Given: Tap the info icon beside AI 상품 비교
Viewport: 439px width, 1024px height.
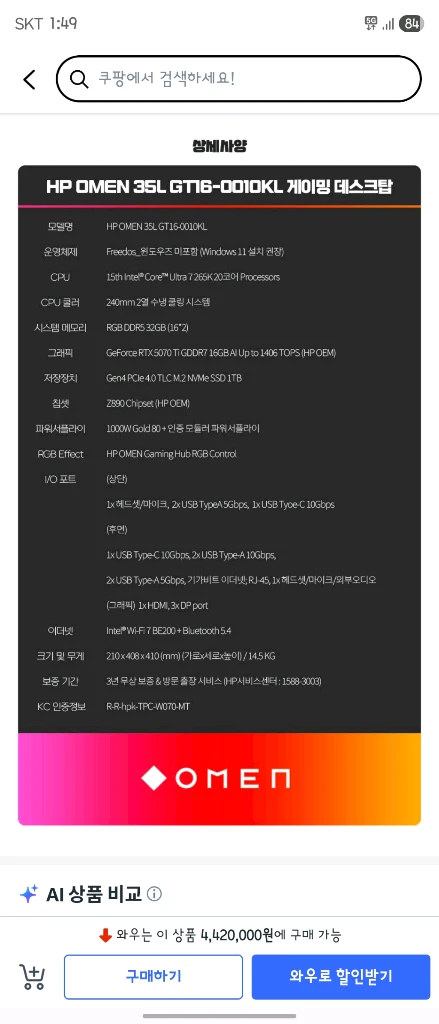Looking at the screenshot, I should (x=154, y=894).
